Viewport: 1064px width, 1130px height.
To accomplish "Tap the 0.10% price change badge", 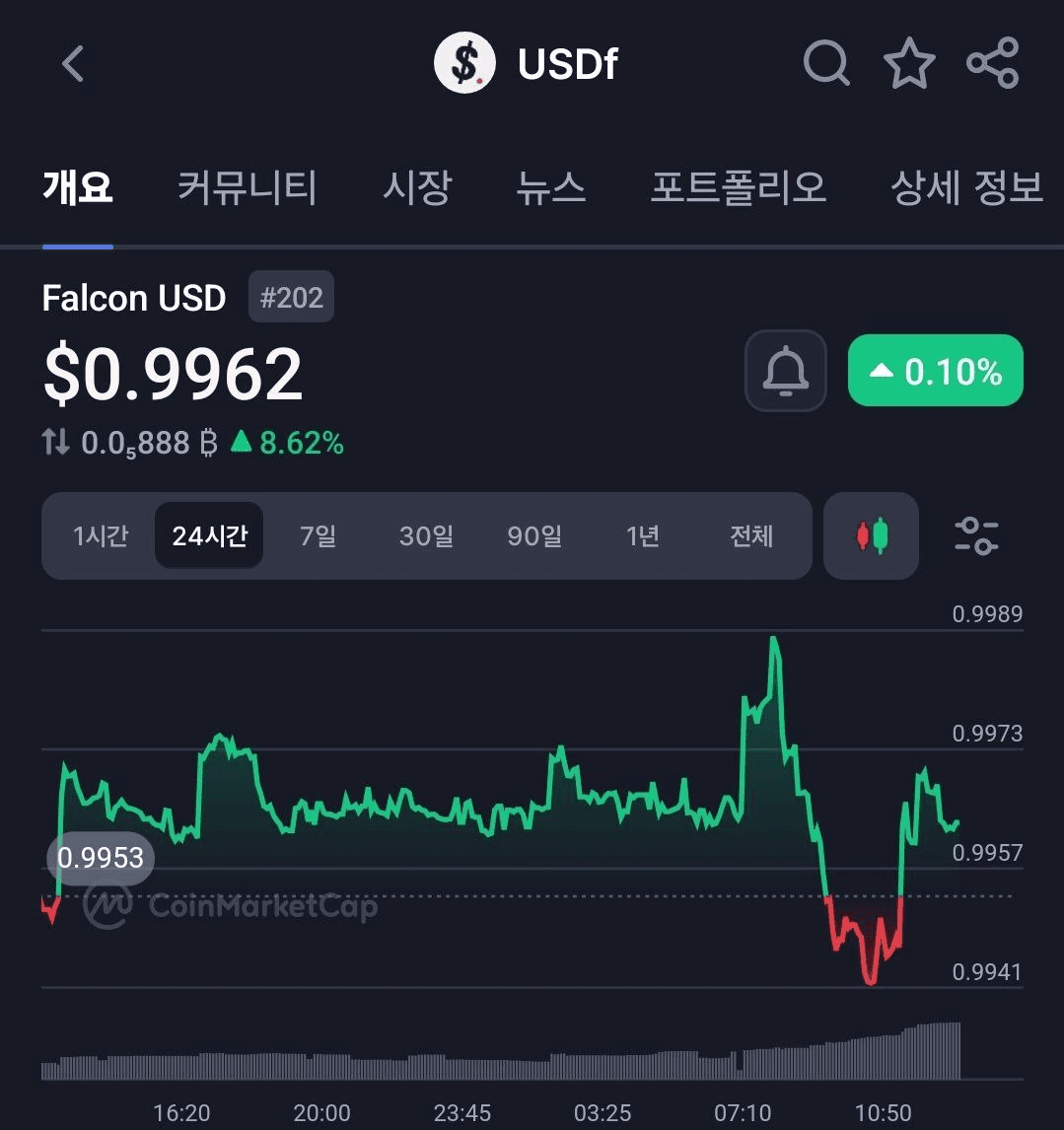I will pos(935,371).
